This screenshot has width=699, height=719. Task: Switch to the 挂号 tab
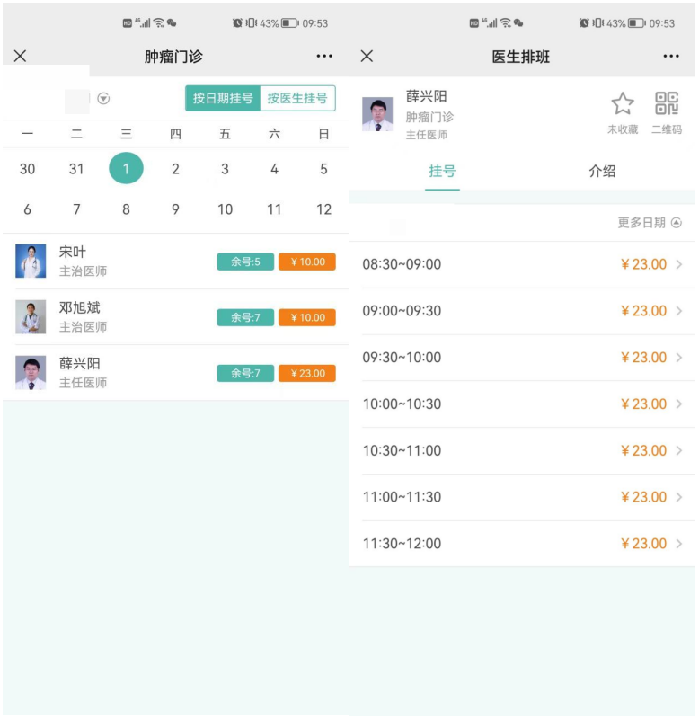tap(442, 171)
